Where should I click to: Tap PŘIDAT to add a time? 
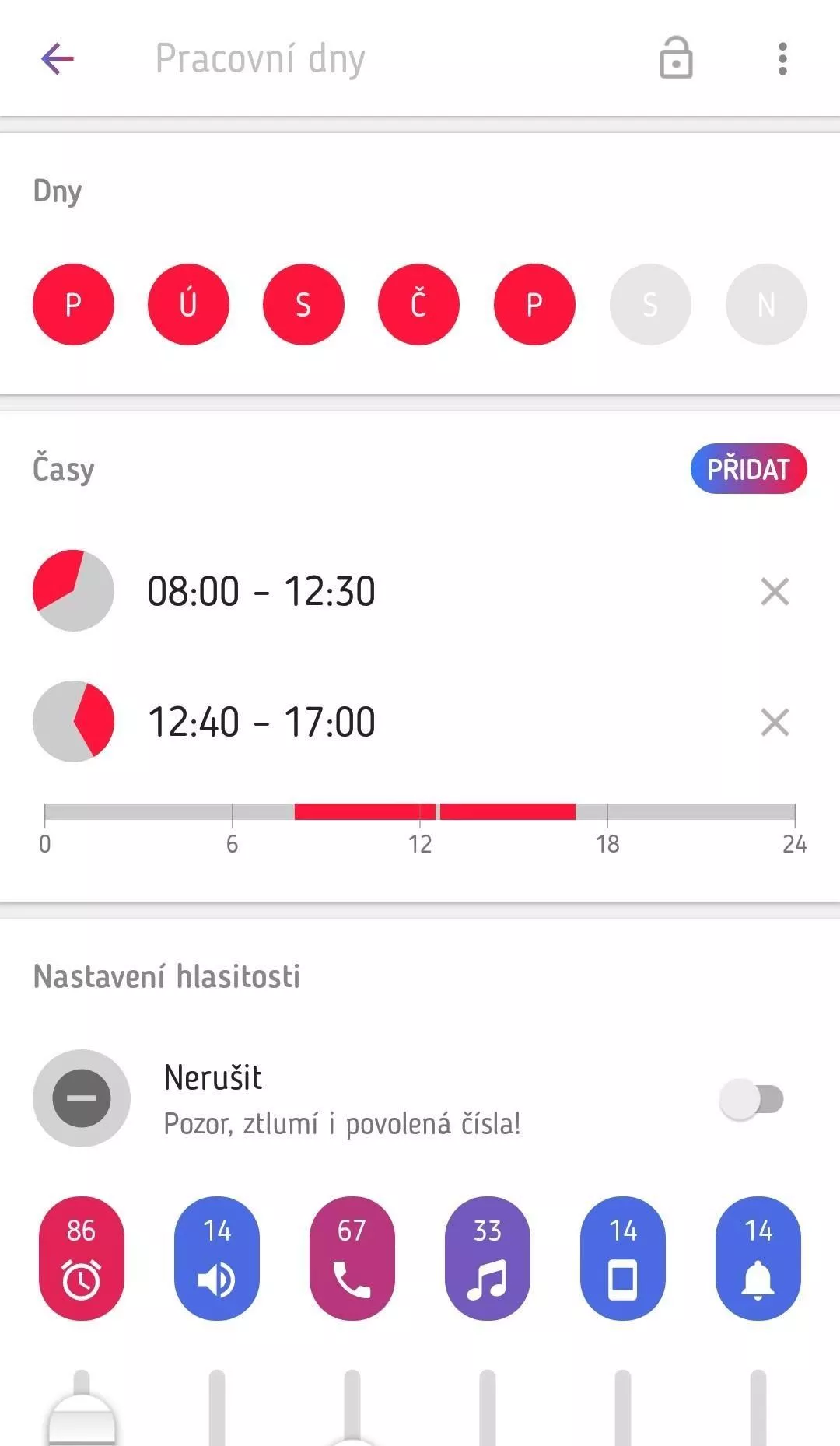(x=748, y=469)
